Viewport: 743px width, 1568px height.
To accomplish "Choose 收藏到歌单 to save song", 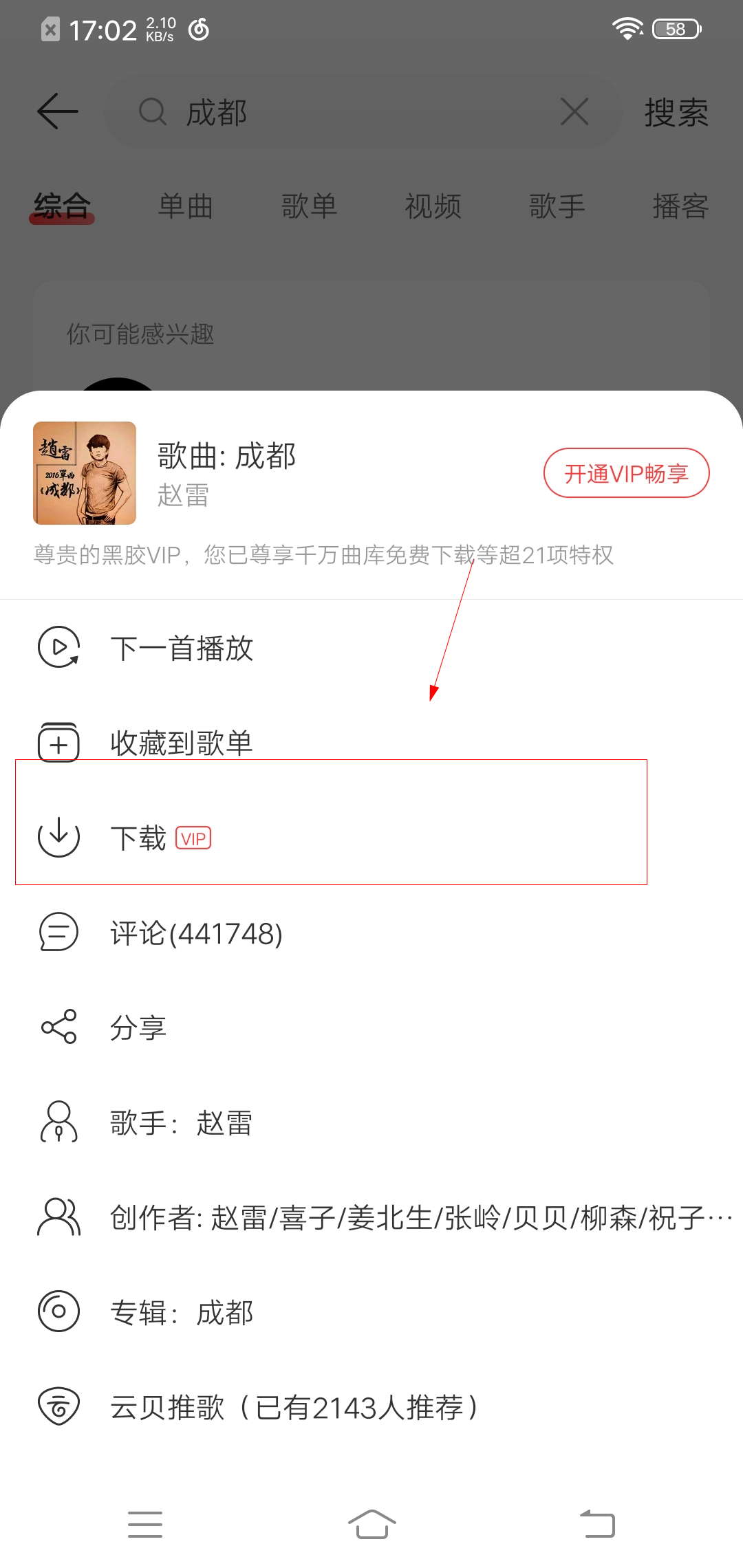I will pyautogui.click(x=371, y=743).
